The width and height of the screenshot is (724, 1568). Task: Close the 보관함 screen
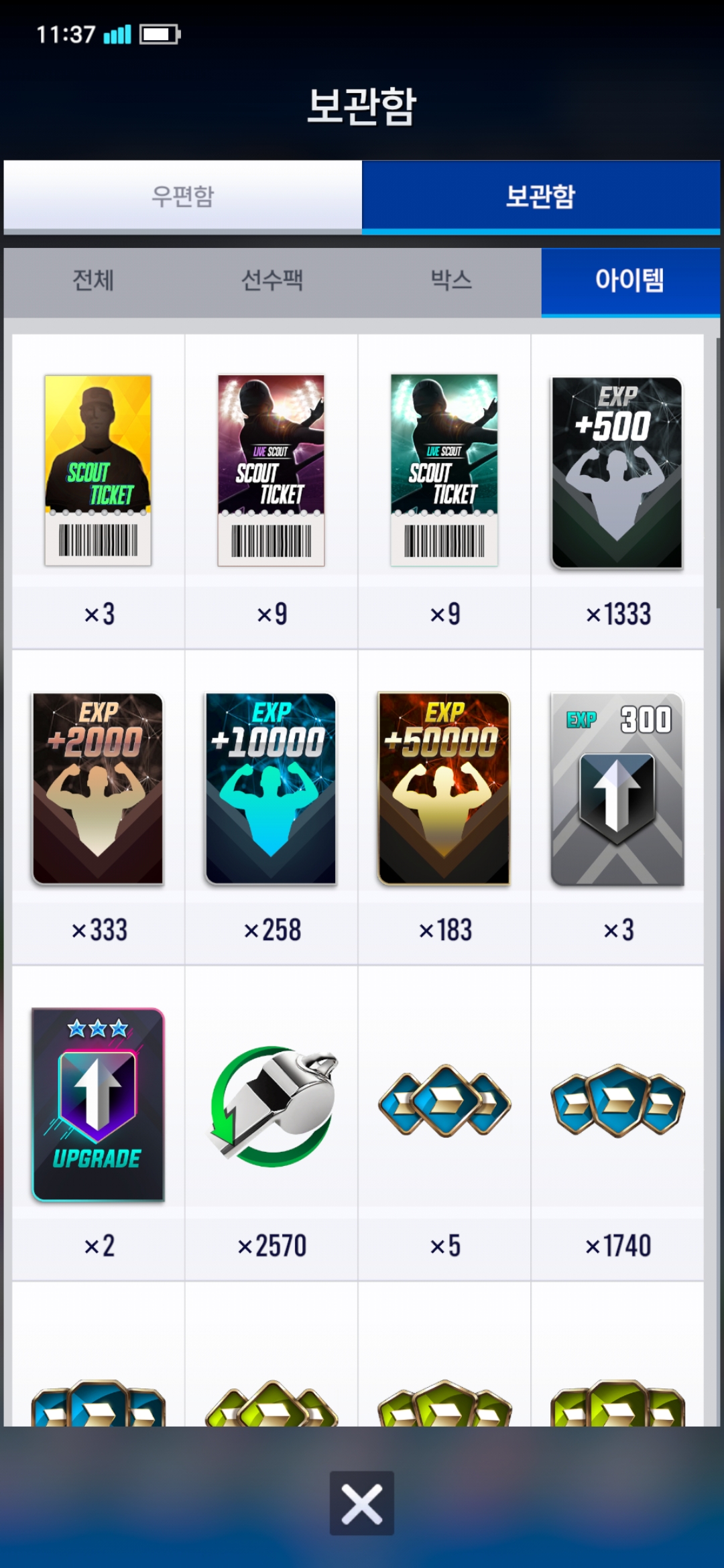click(x=362, y=1503)
